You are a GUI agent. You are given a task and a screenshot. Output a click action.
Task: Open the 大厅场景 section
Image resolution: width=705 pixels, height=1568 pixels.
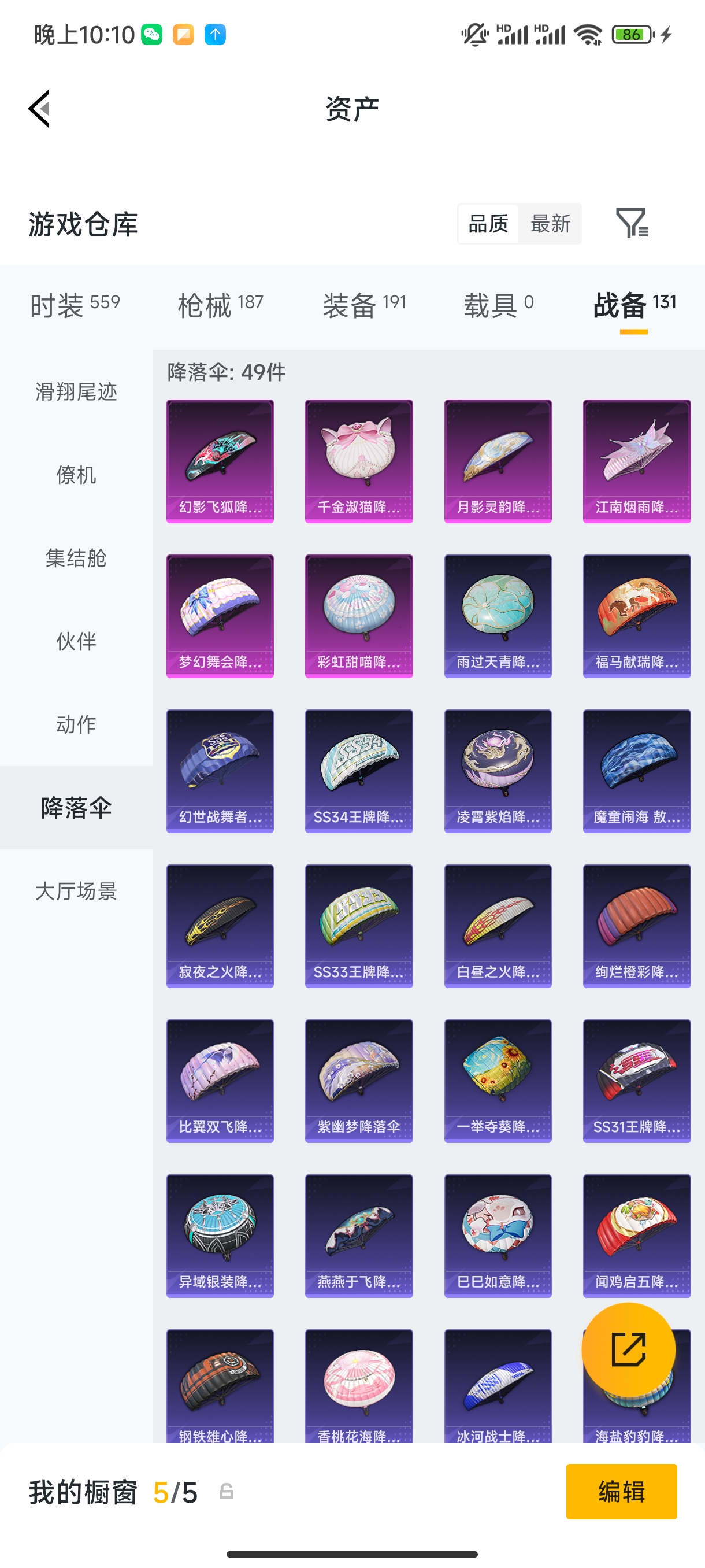point(76,892)
